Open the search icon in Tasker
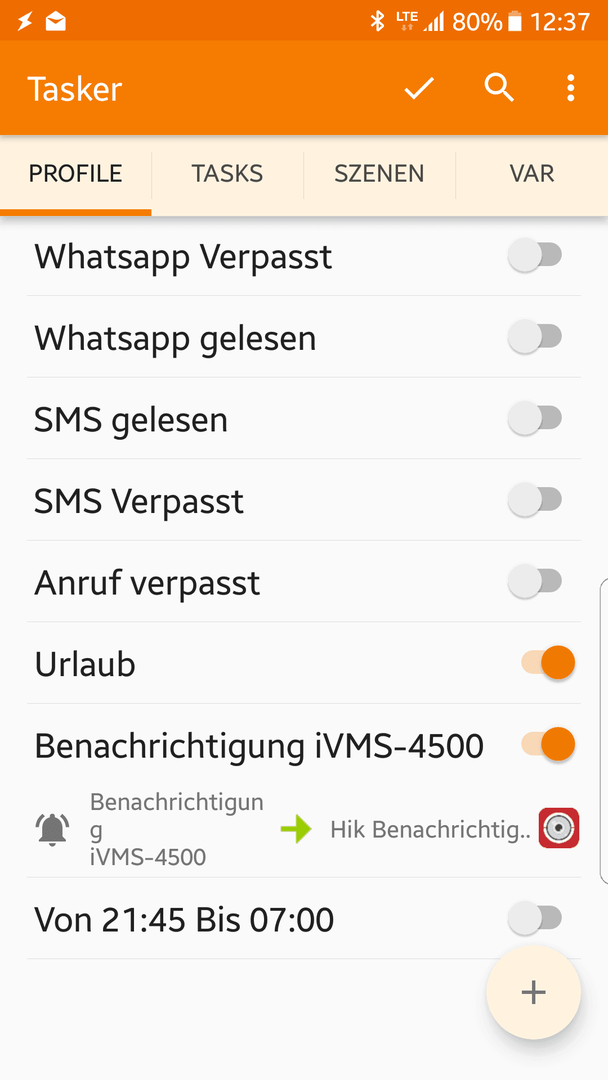Screen dimensions: 608x1080 (x=499, y=88)
